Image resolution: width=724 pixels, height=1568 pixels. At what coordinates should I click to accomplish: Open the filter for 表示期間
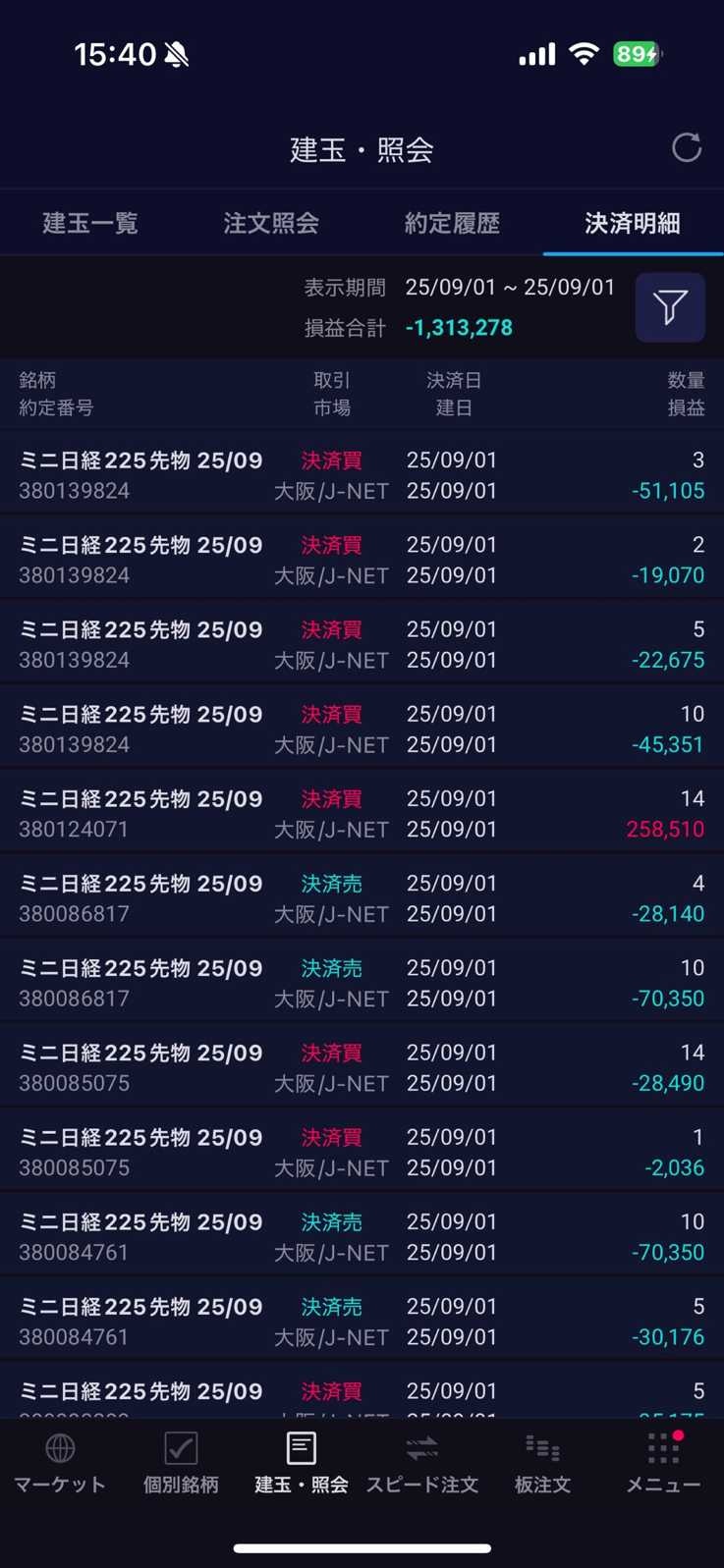(670, 307)
